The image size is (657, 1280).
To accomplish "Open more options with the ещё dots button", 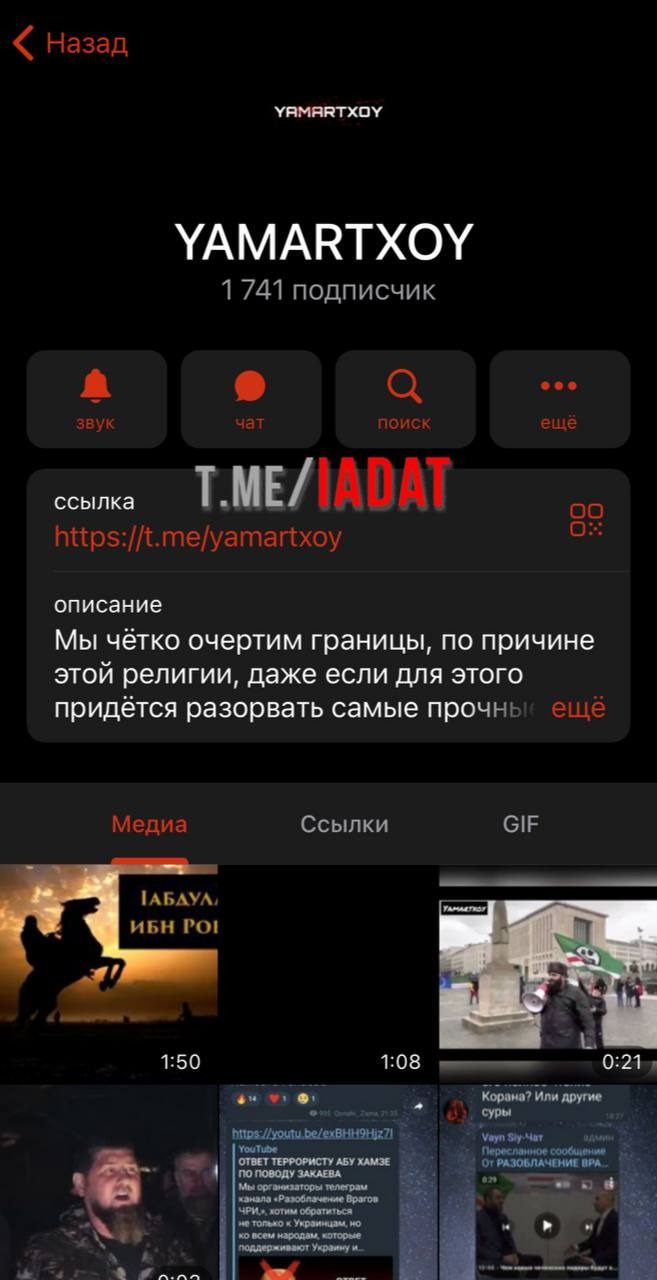I will pyautogui.click(x=559, y=398).
